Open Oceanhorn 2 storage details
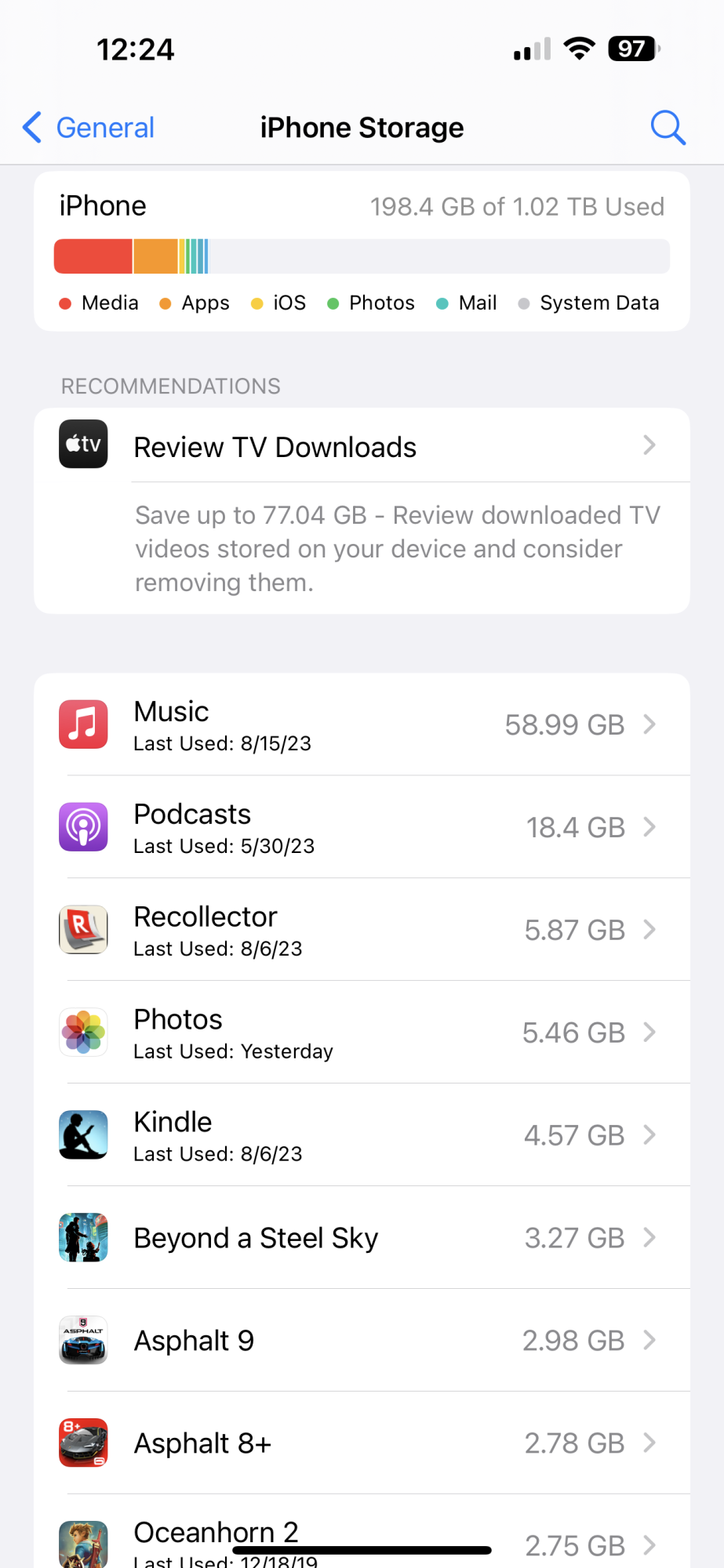Viewport: 724px width, 1568px height. 362,1537
